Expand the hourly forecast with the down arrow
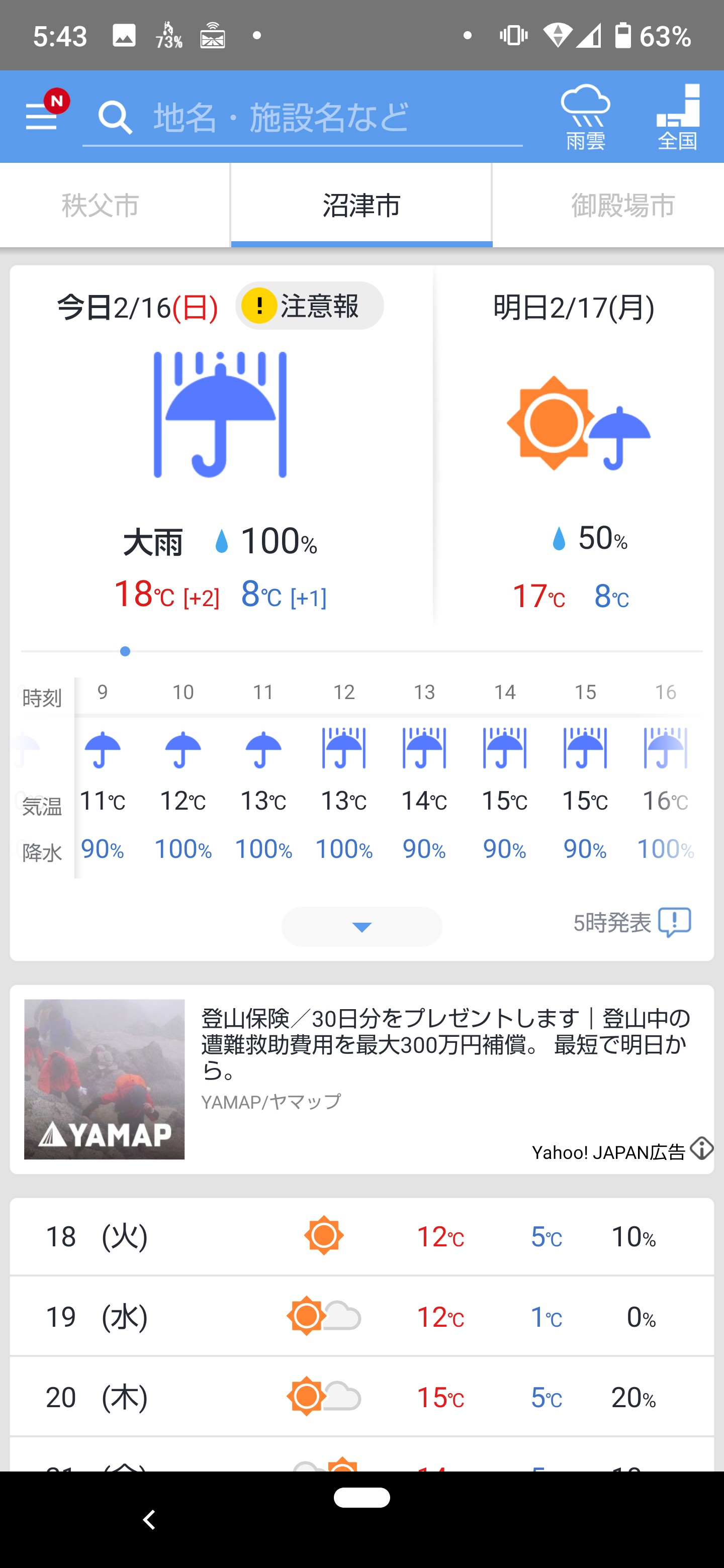This screenshot has width=724, height=1568. click(361, 926)
